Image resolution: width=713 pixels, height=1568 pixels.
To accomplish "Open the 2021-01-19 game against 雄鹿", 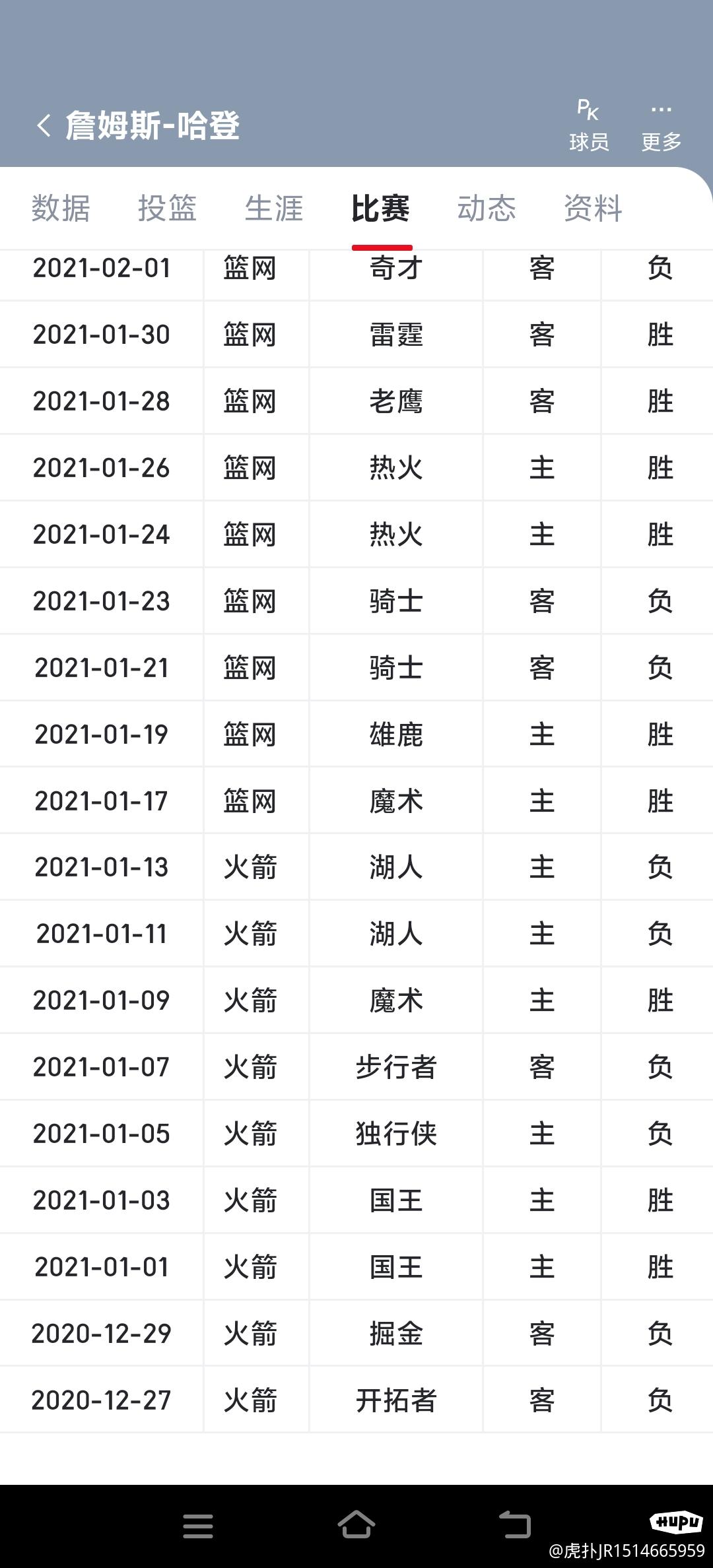I will click(356, 735).
